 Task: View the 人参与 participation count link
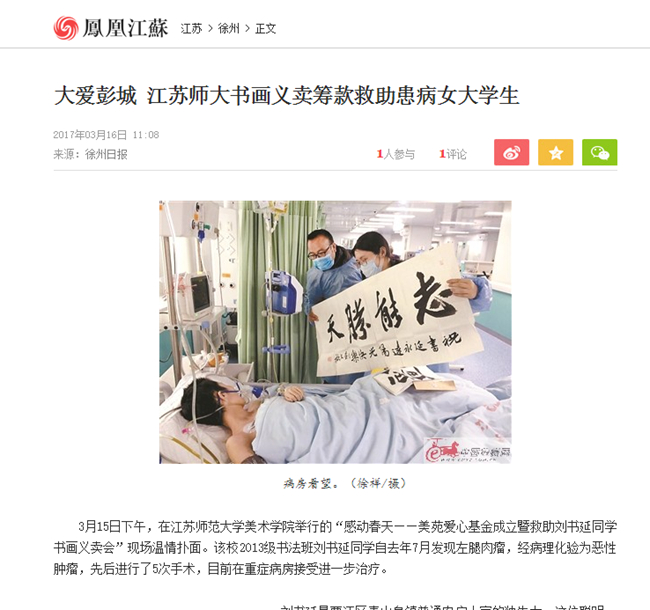[x=396, y=154]
